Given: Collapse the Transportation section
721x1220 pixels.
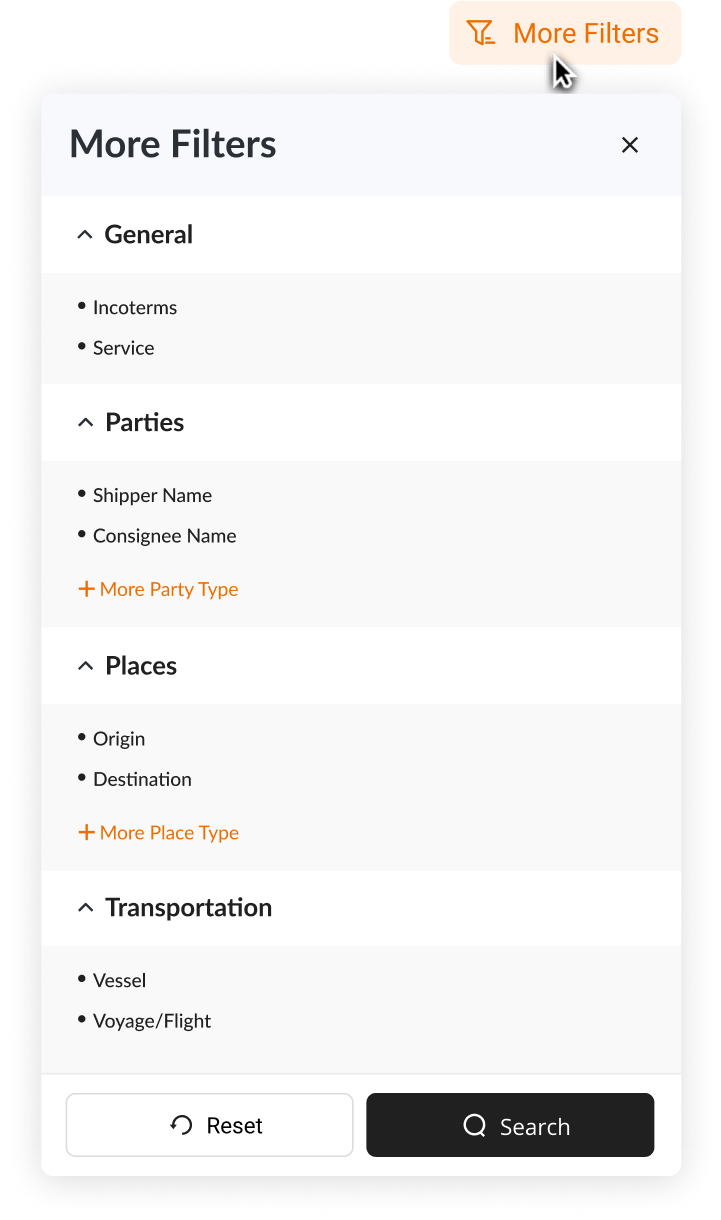Looking at the screenshot, I should tap(85, 908).
